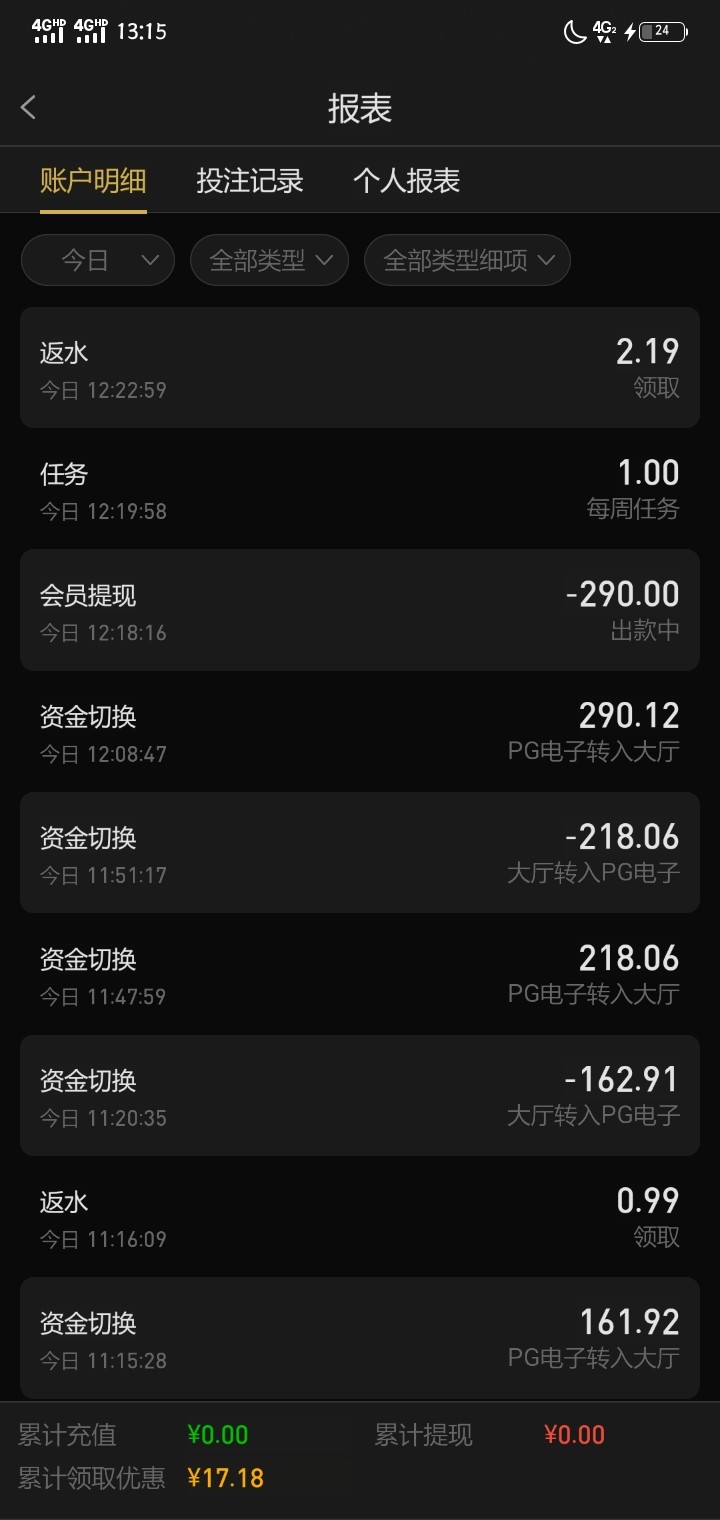Expand the 今日 date filter

click(x=98, y=261)
